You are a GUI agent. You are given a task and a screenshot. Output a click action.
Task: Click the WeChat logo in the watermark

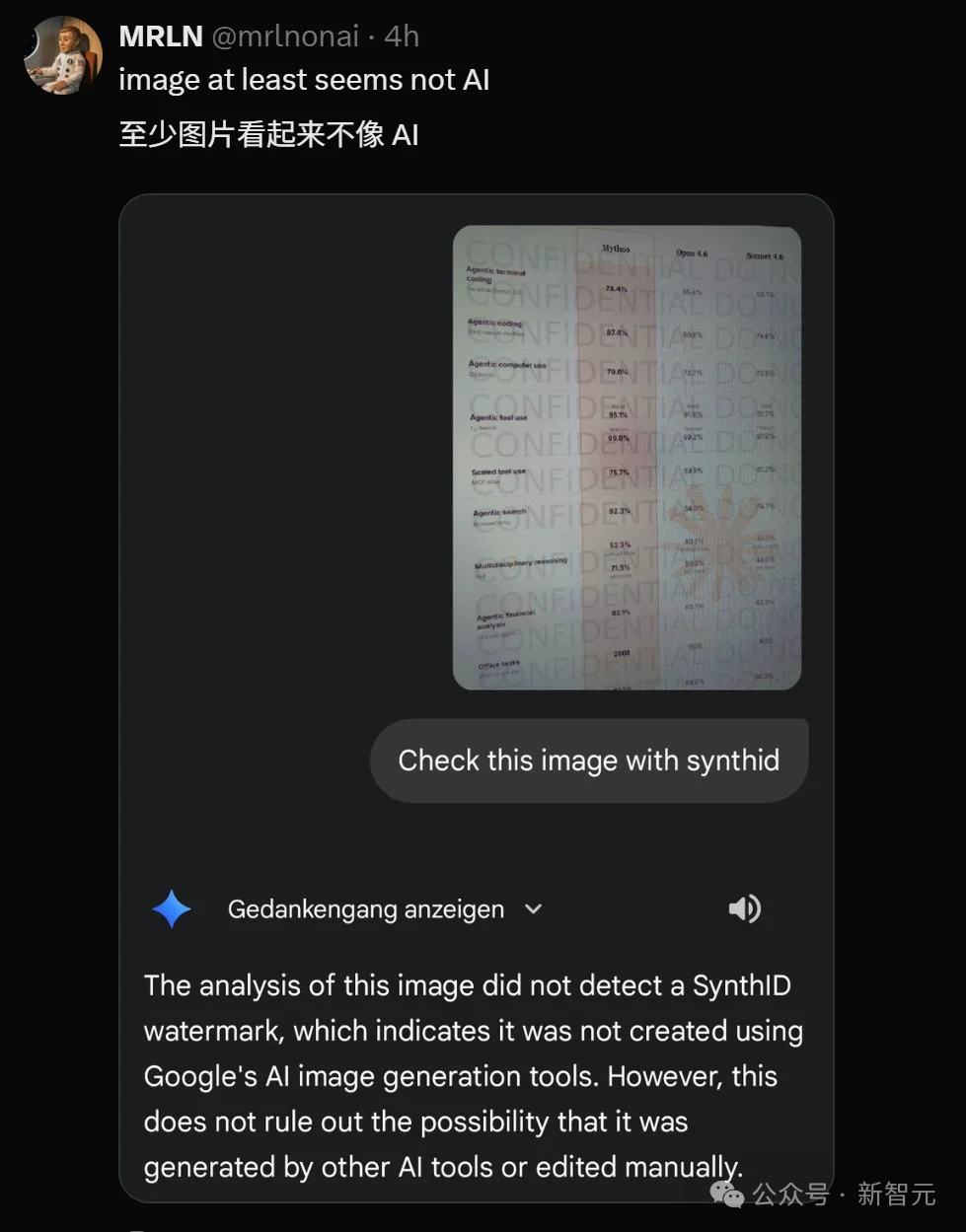click(x=727, y=1195)
